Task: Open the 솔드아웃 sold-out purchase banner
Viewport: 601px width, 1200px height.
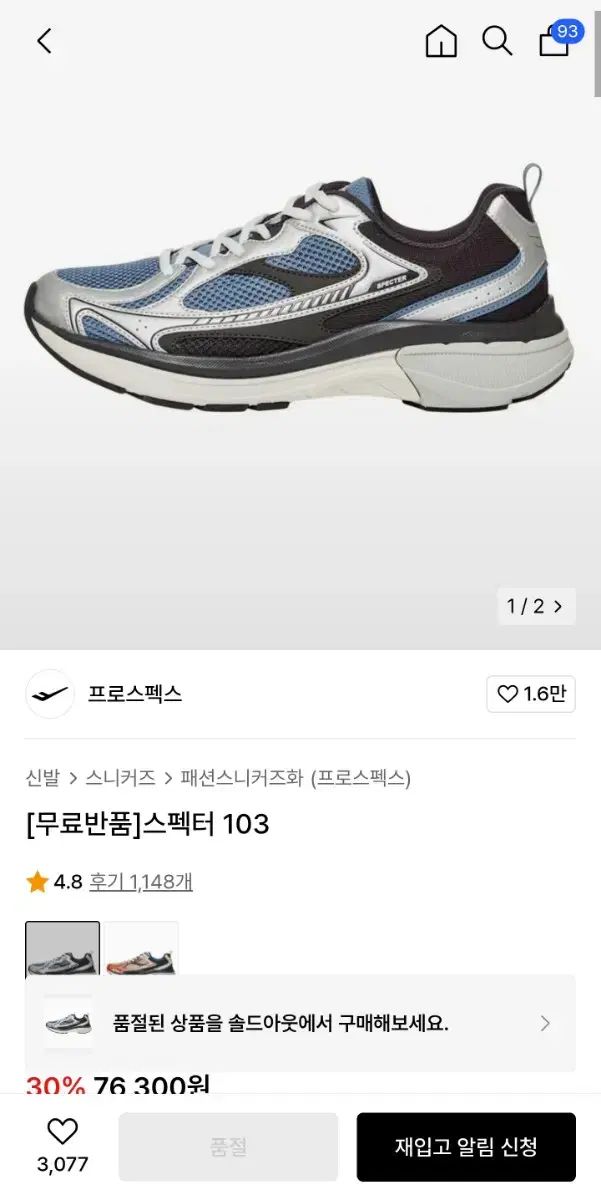Action: [300, 1023]
